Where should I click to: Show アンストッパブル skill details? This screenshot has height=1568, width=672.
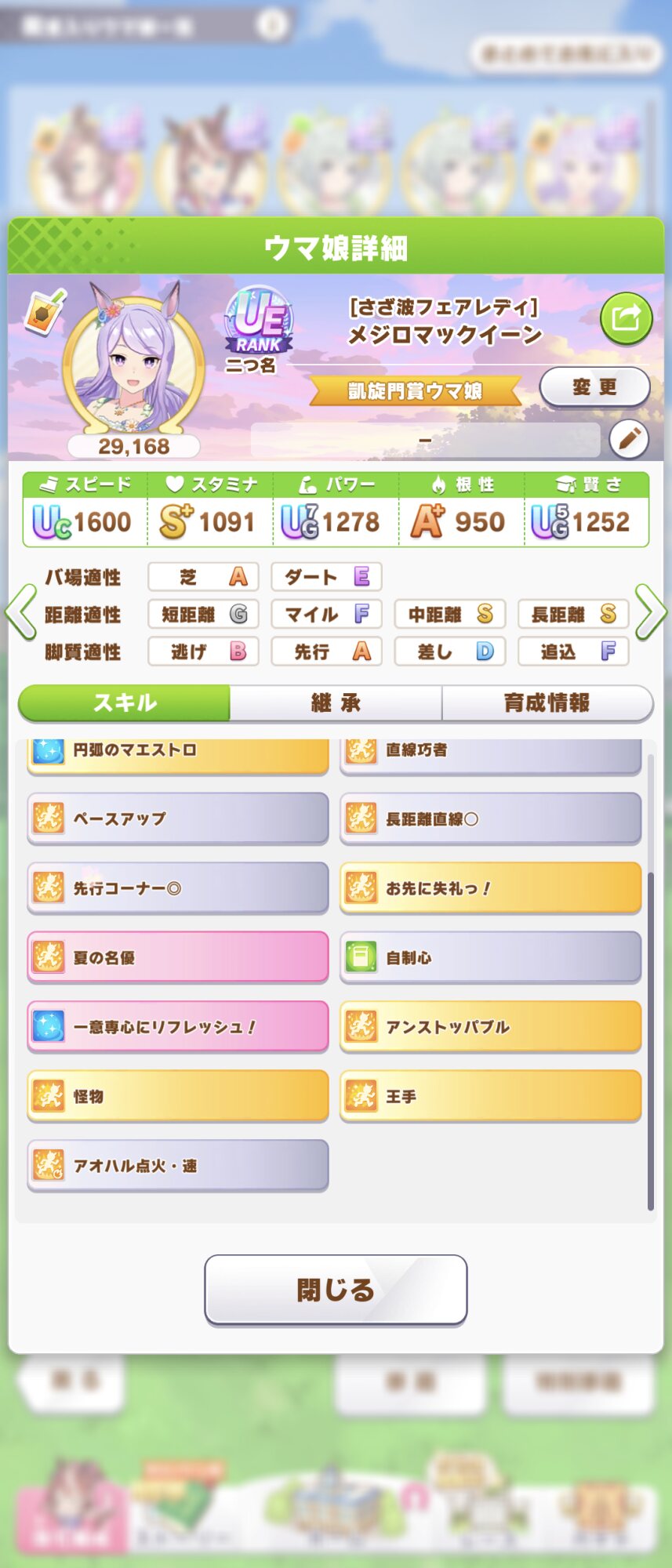pyautogui.click(x=491, y=1026)
